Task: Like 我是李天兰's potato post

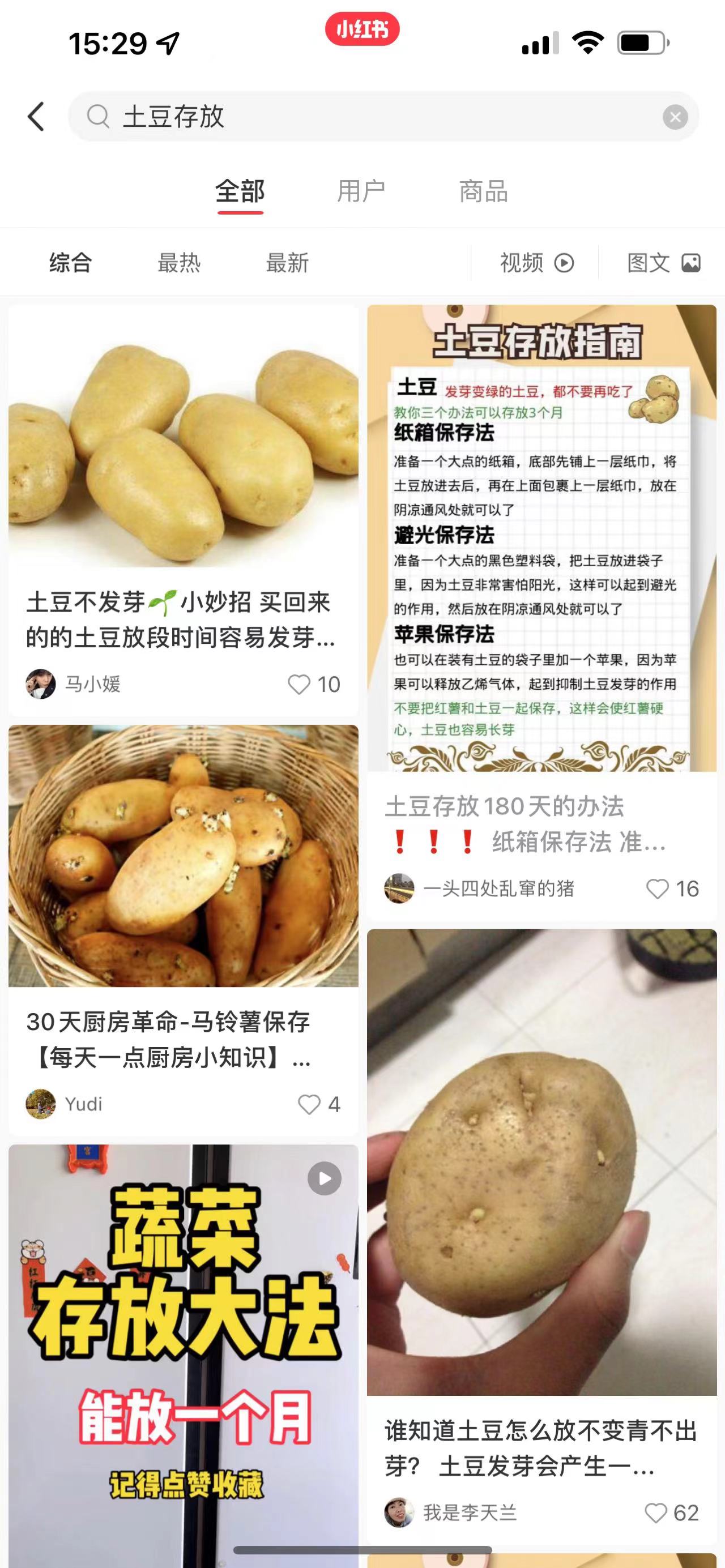Action: pos(655,1513)
